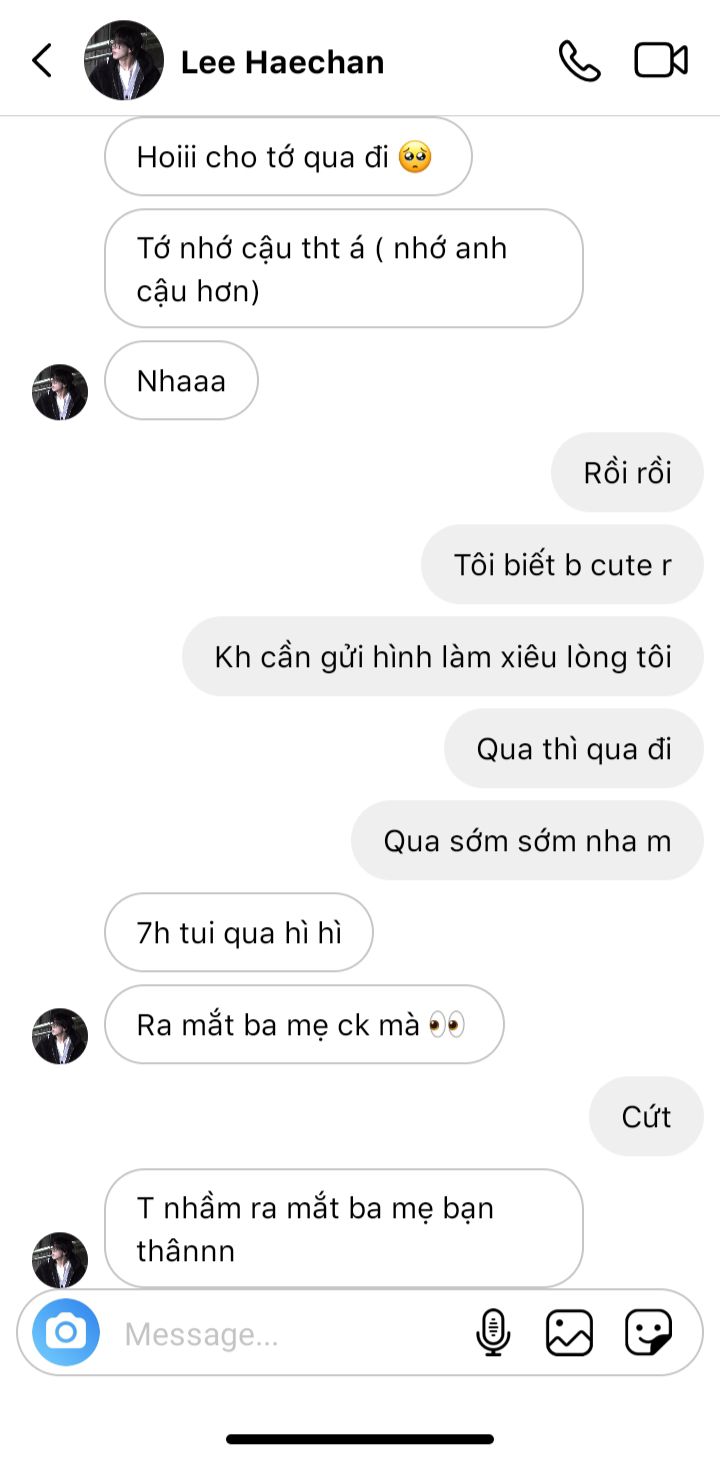Start a voice call with Lee Haechan
720x1460 pixels.
[x=579, y=61]
